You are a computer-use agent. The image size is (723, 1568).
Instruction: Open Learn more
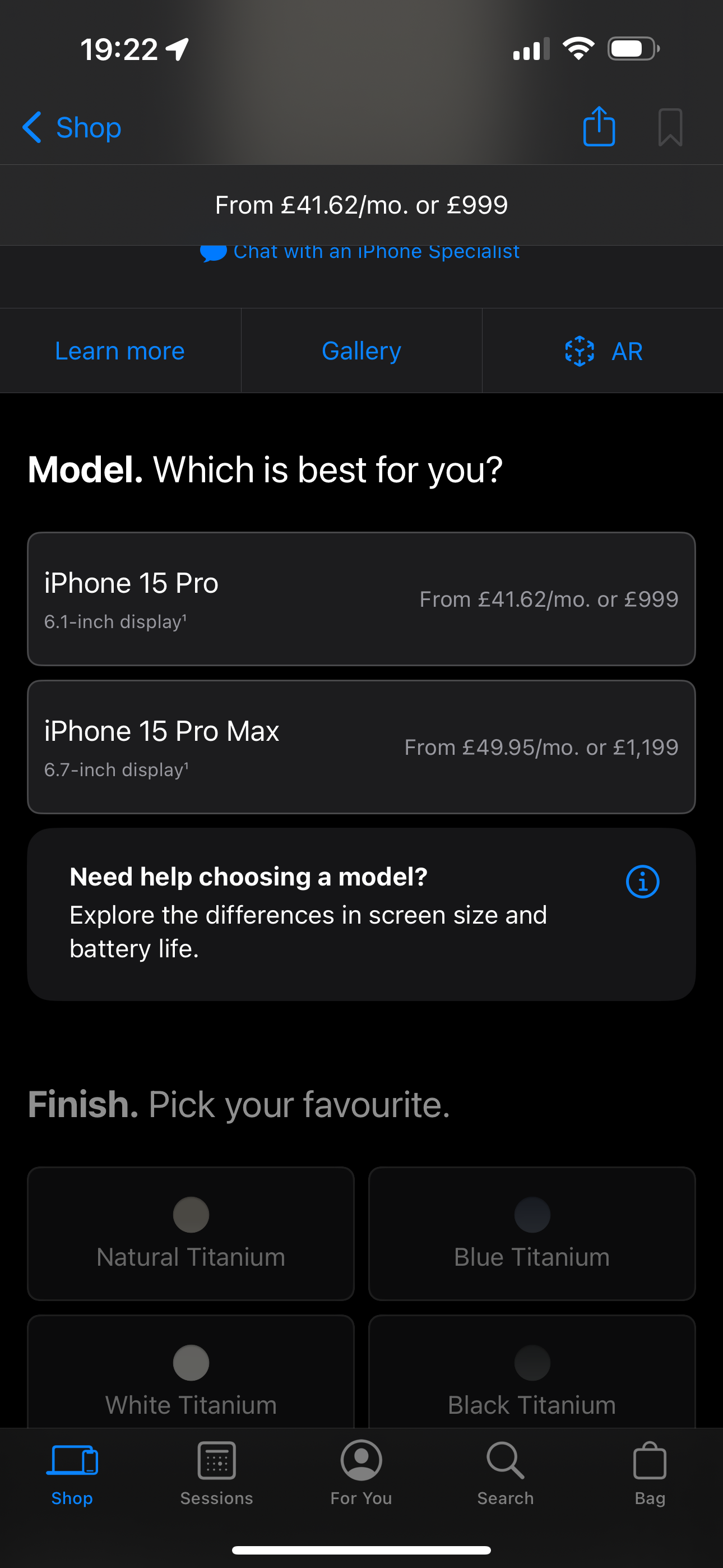(x=120, y=351)
